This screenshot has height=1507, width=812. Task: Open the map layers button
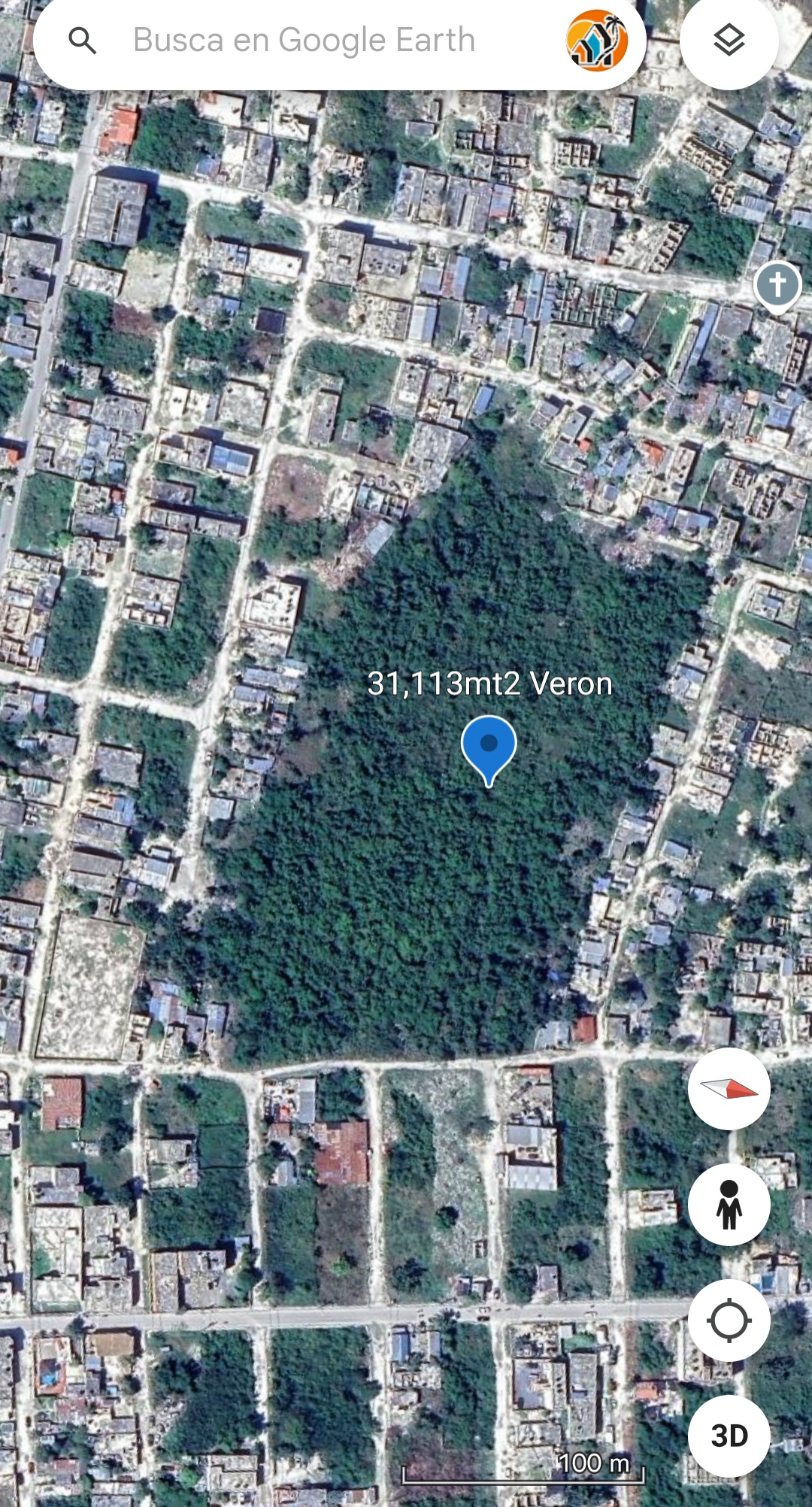[729, 41]
